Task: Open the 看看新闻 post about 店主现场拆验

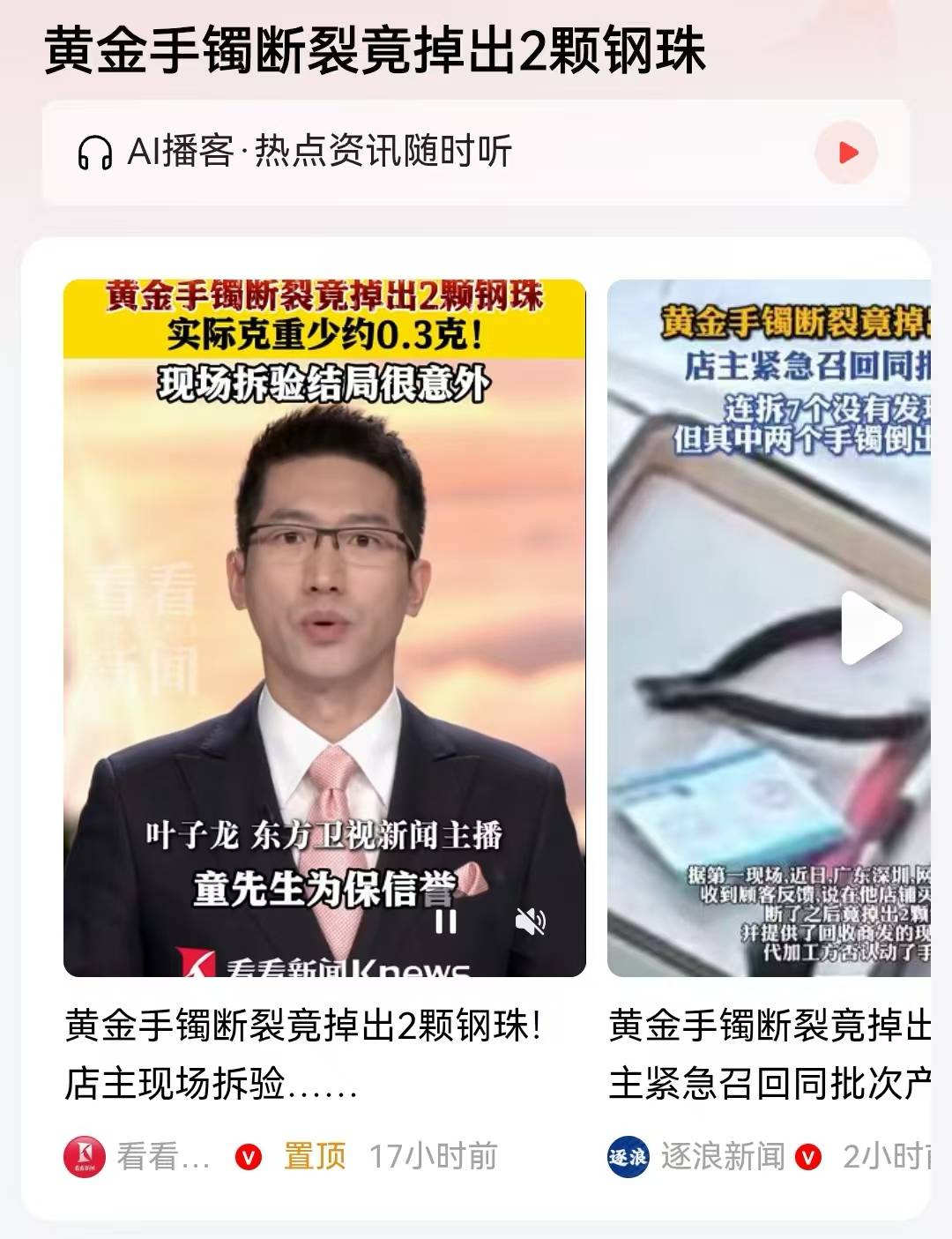Action: click(x=303, y=1055)
